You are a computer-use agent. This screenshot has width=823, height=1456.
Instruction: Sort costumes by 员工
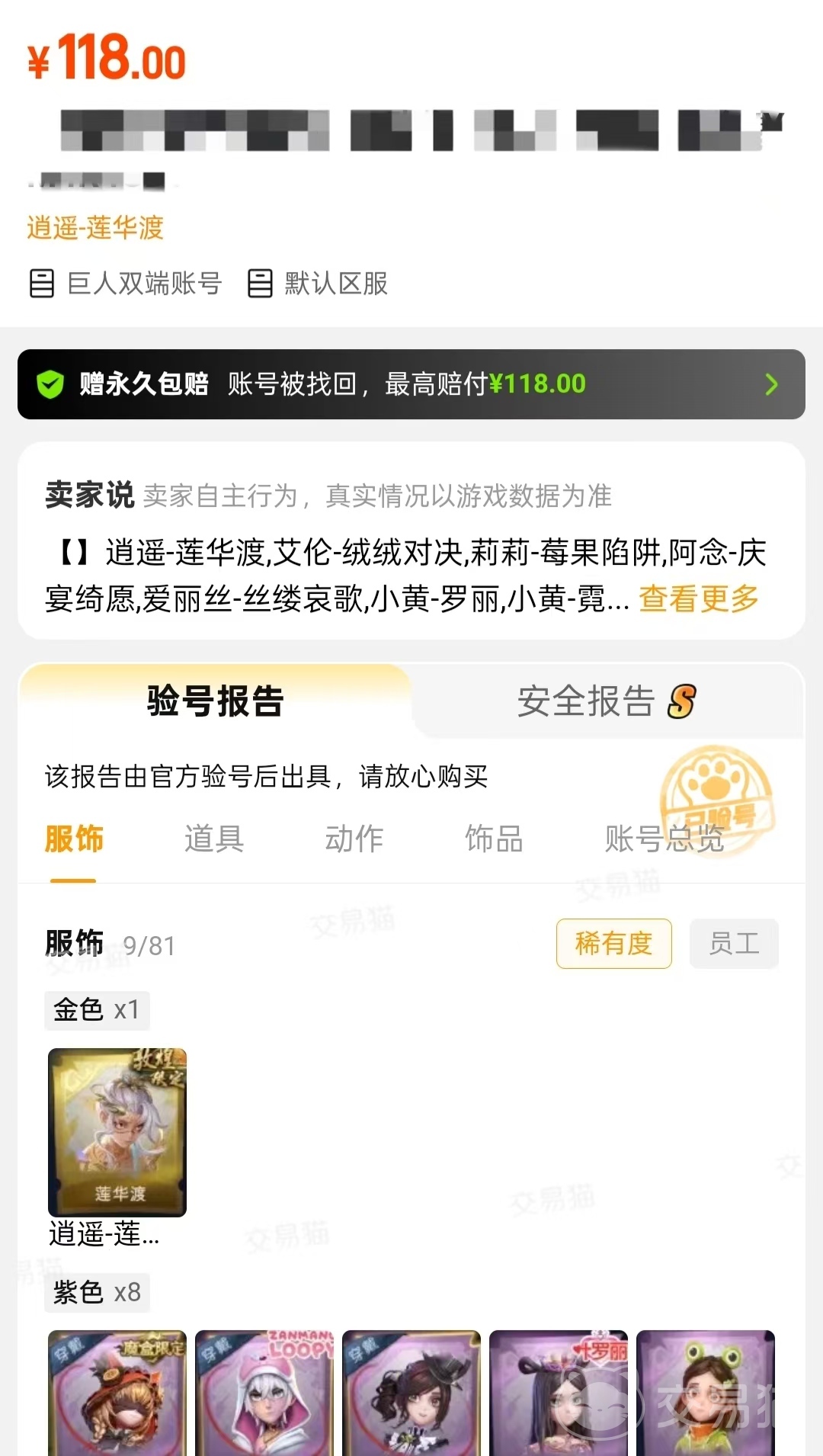pyautogui.click(x=735, y=944)
